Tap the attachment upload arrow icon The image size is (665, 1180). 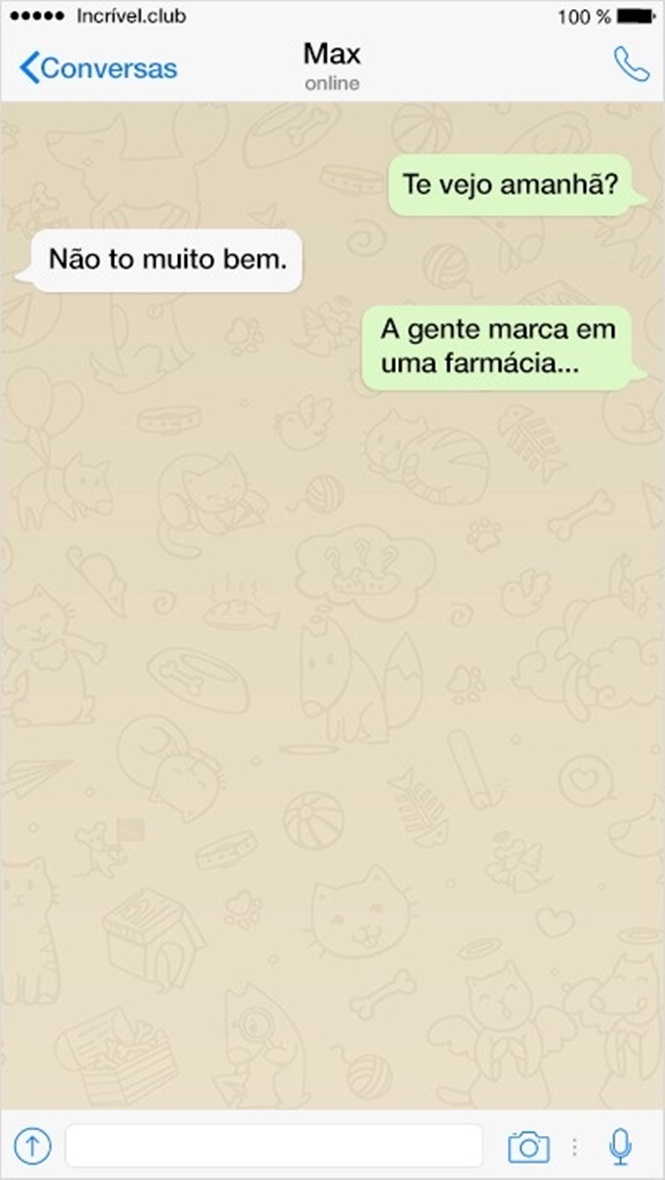[x=32, y=1145]
